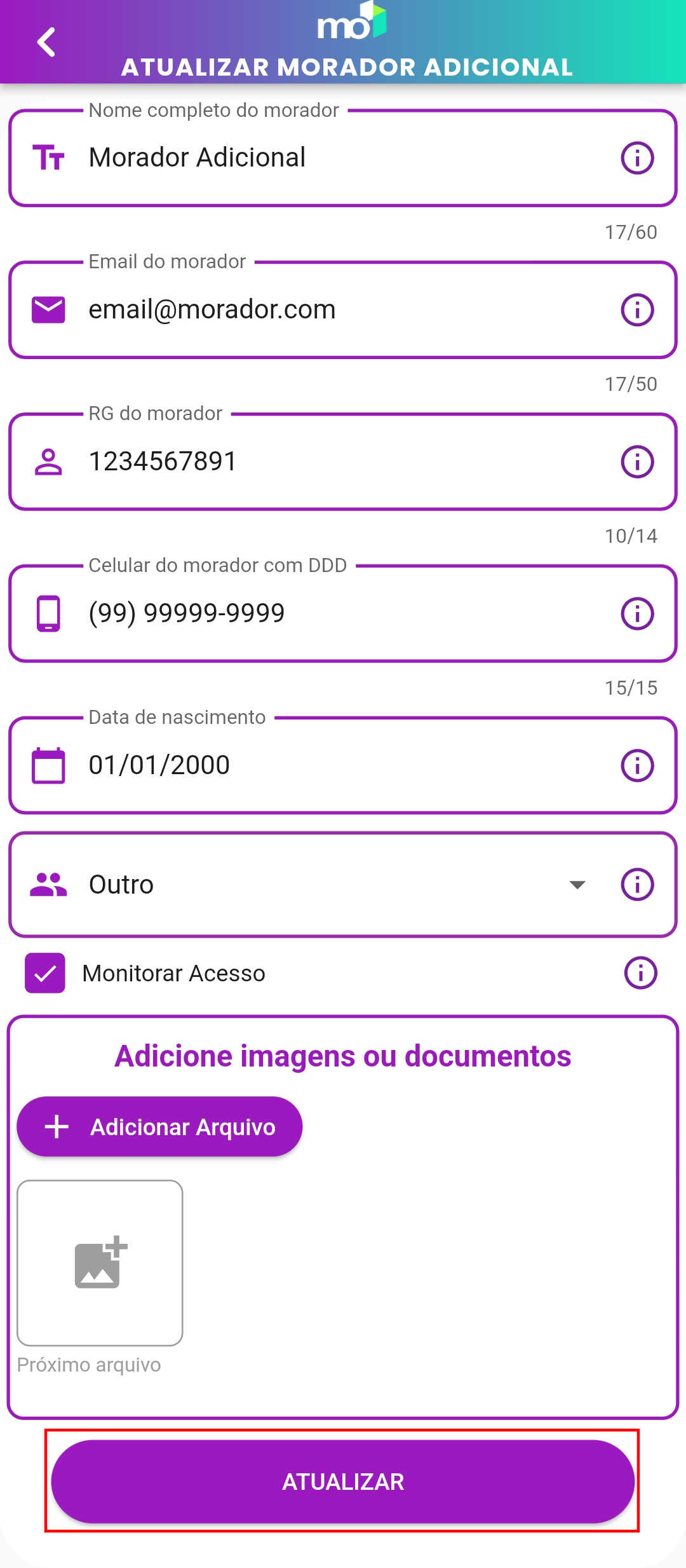Click the text icon beside the resident name field
This screenshot has width=686, height=1568.
click(x=48, y=157)
